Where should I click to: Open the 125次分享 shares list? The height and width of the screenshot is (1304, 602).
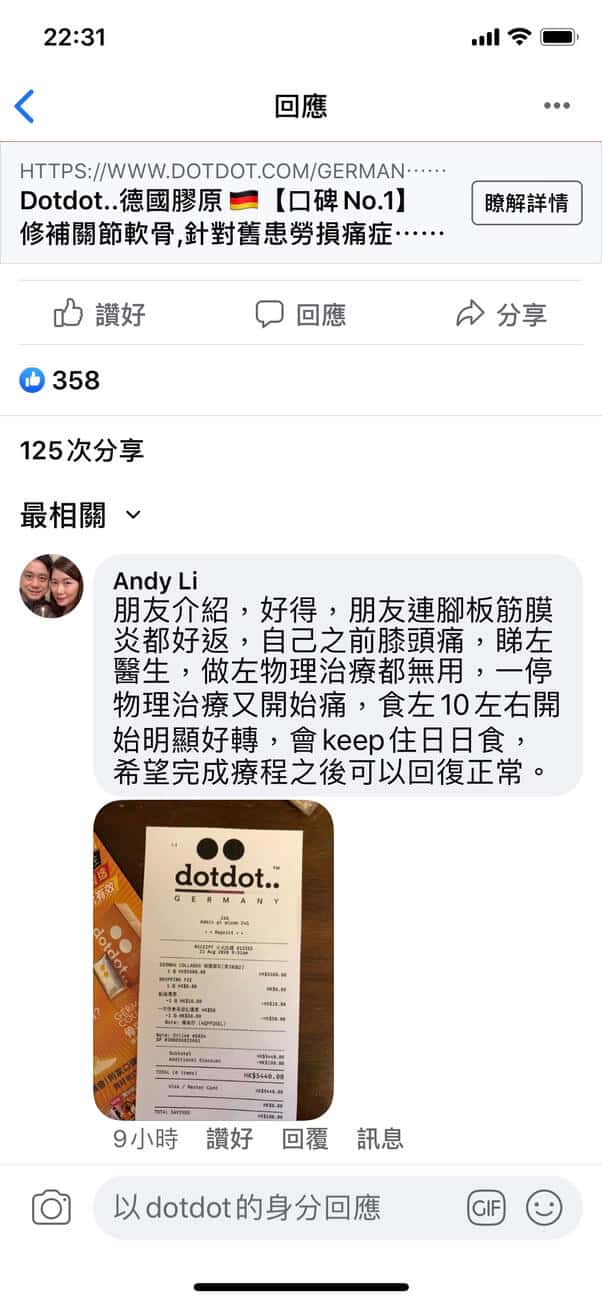(82, 450)
